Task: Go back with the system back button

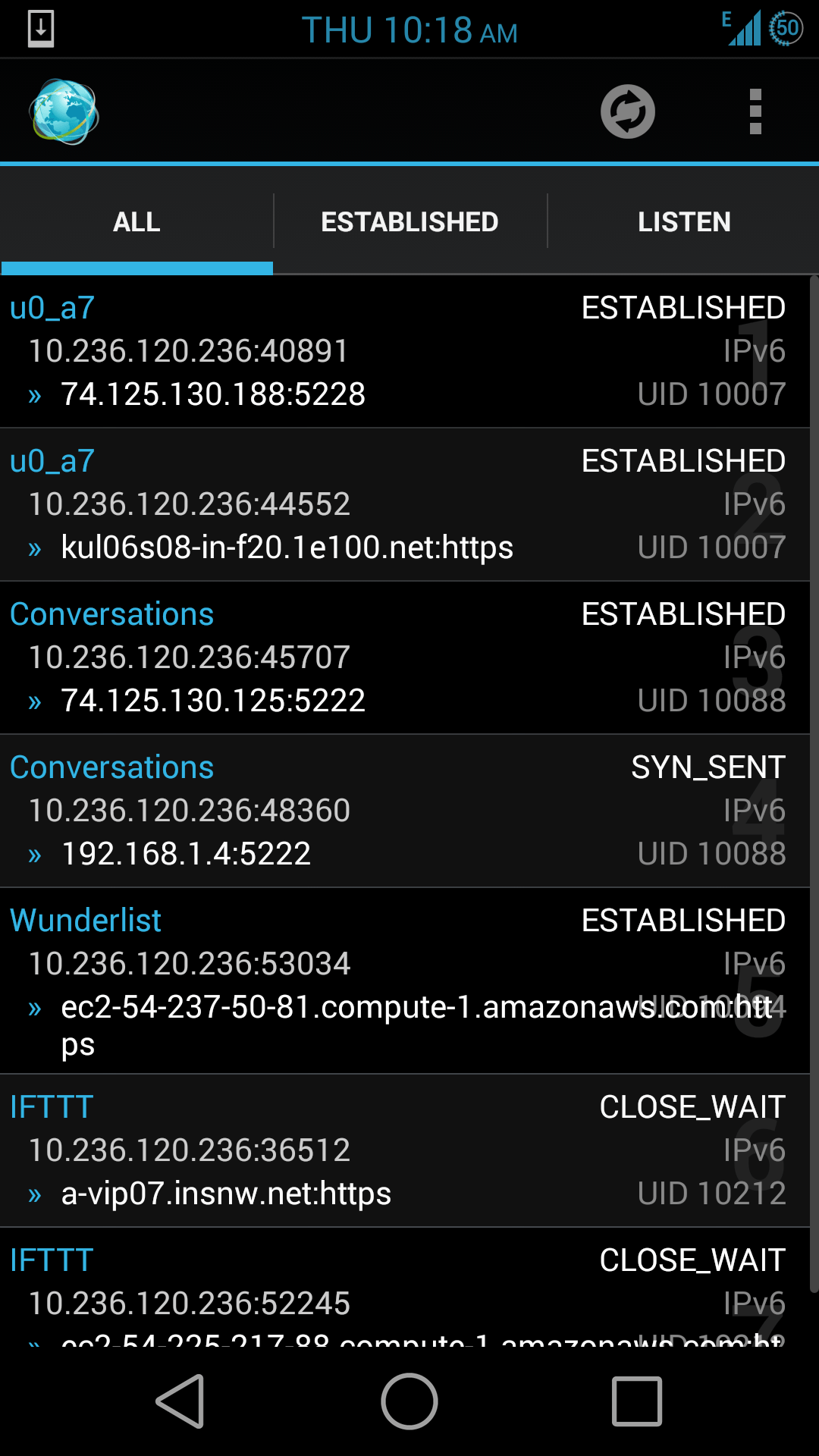Action: [x=180, y=1401]
